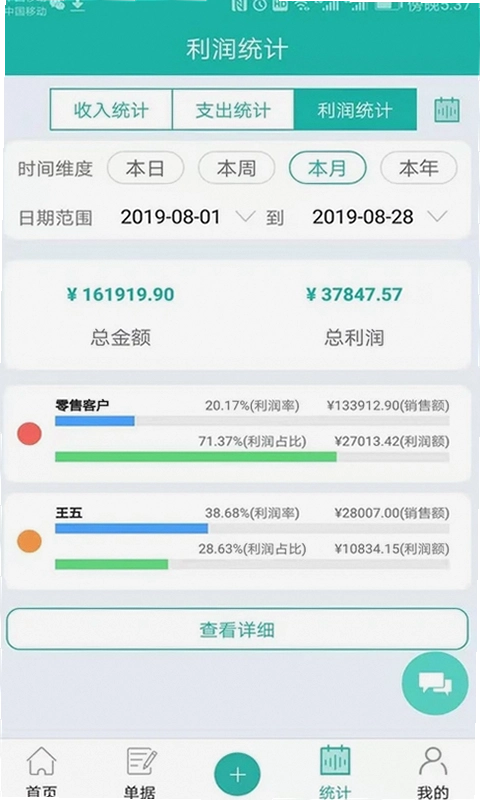Select the 本月 time filter
This screenshot has width=480, height=800.
click(327, 168)
